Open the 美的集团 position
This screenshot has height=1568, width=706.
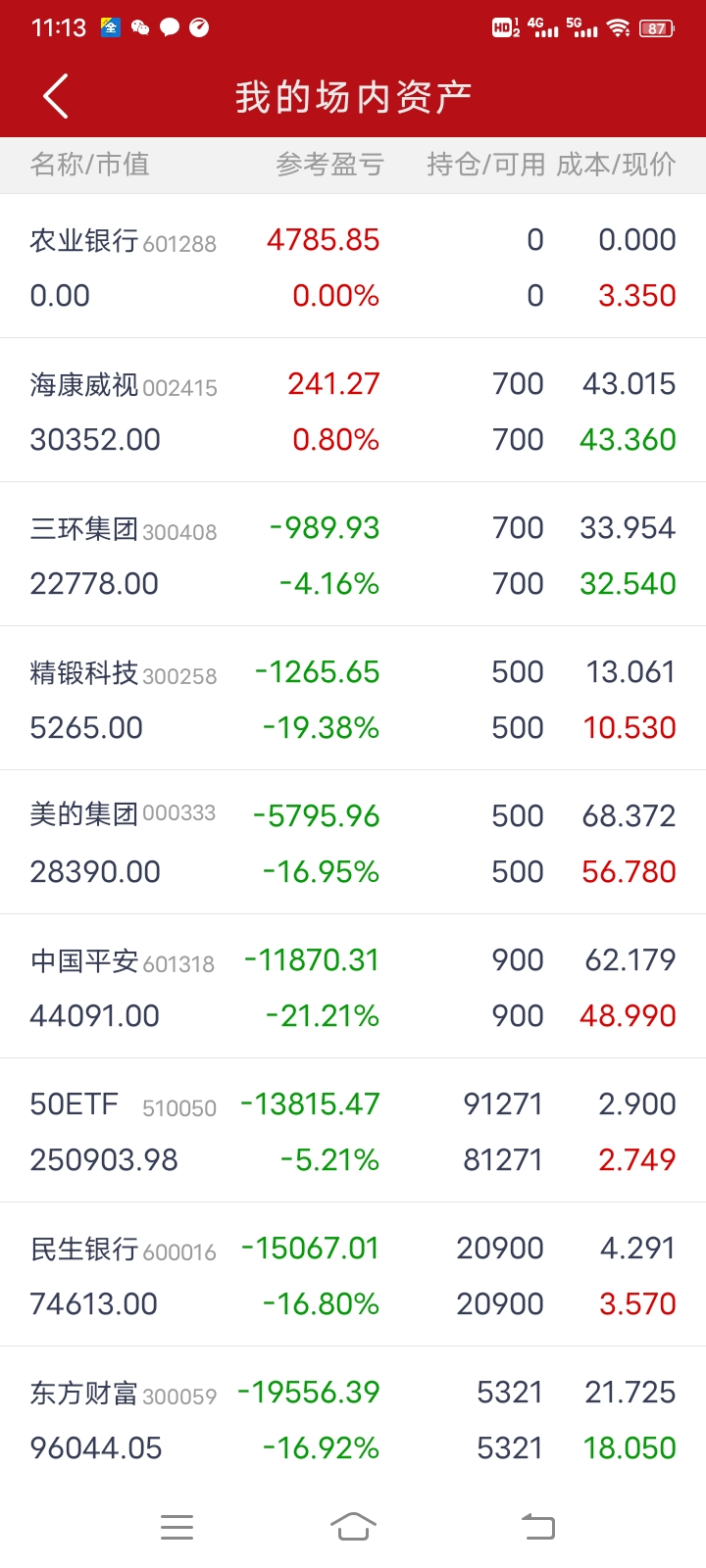coord(353,843)
